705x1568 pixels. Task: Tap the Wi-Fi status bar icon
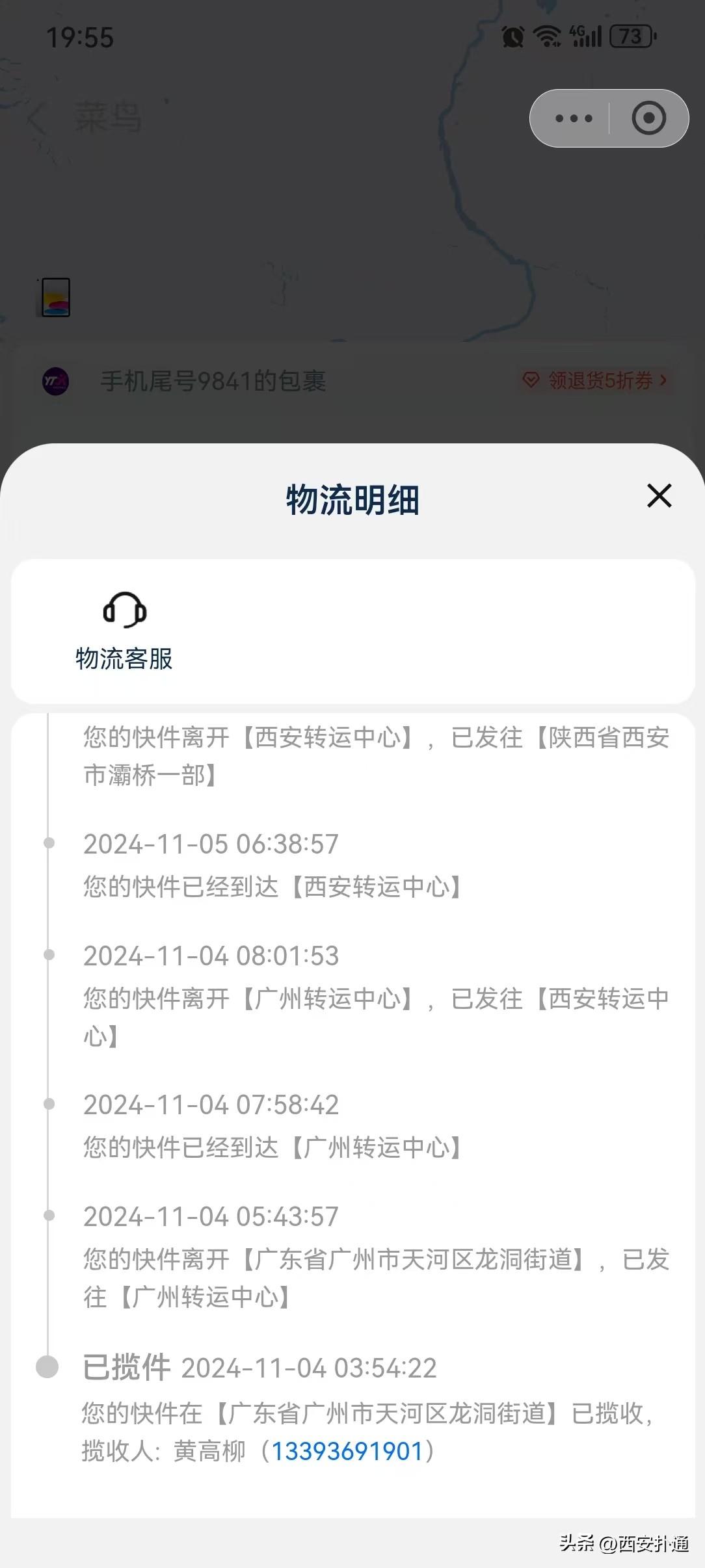click(547, 38)
